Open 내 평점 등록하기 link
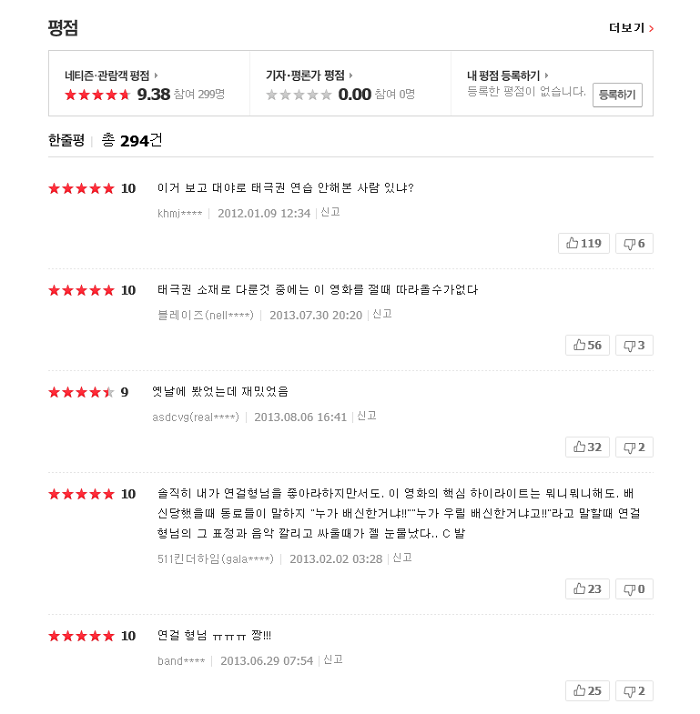This screenshot has height=714, width=700. [x=507, y=75]
